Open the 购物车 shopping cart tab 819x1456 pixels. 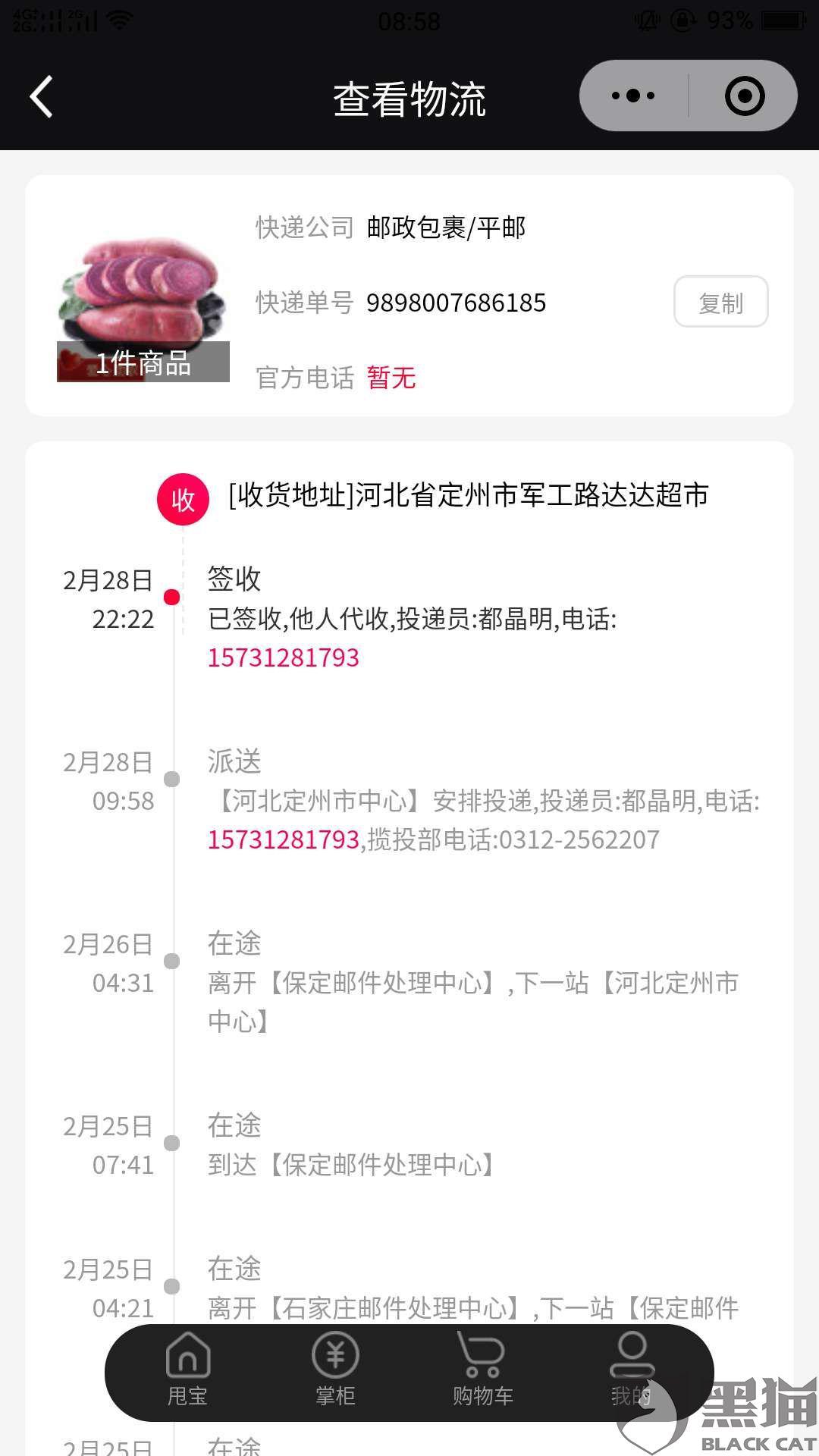point(482,1370)
